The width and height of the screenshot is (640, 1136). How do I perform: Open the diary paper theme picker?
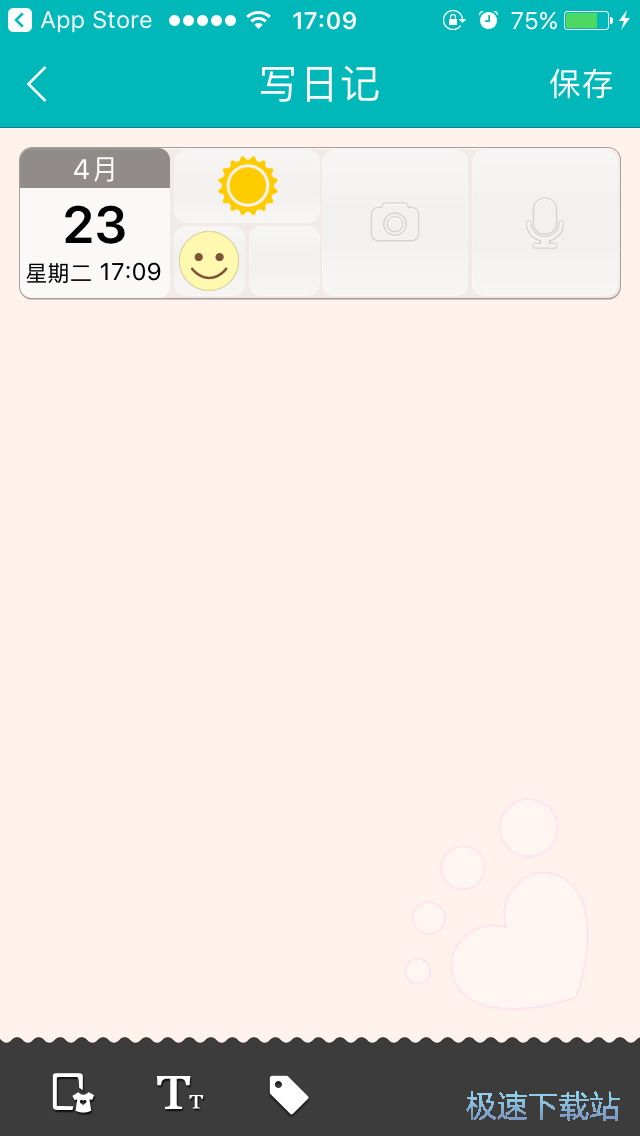pos(72,1092)
